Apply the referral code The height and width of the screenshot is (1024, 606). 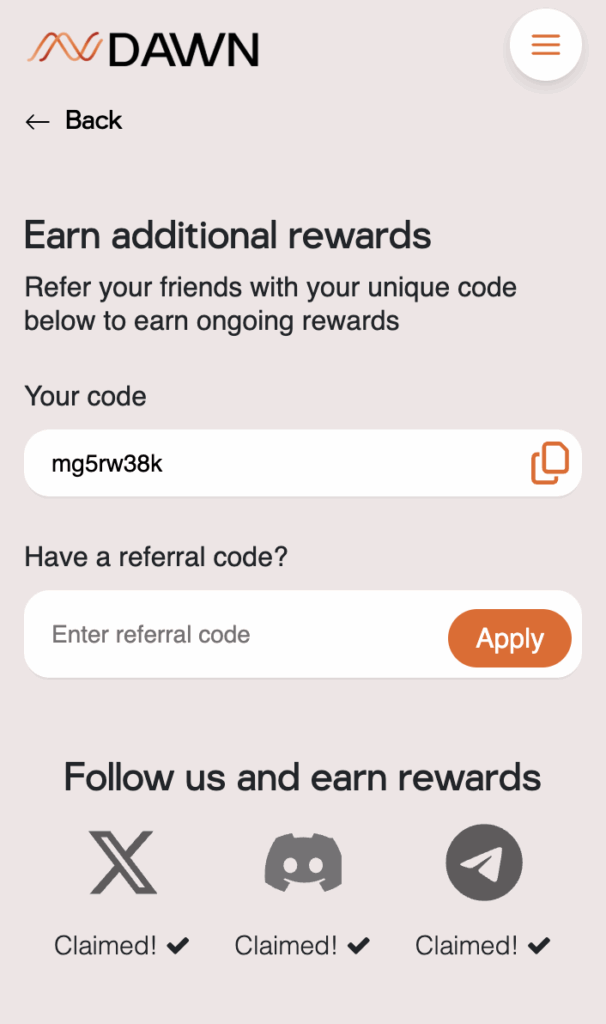coord(509,638)
